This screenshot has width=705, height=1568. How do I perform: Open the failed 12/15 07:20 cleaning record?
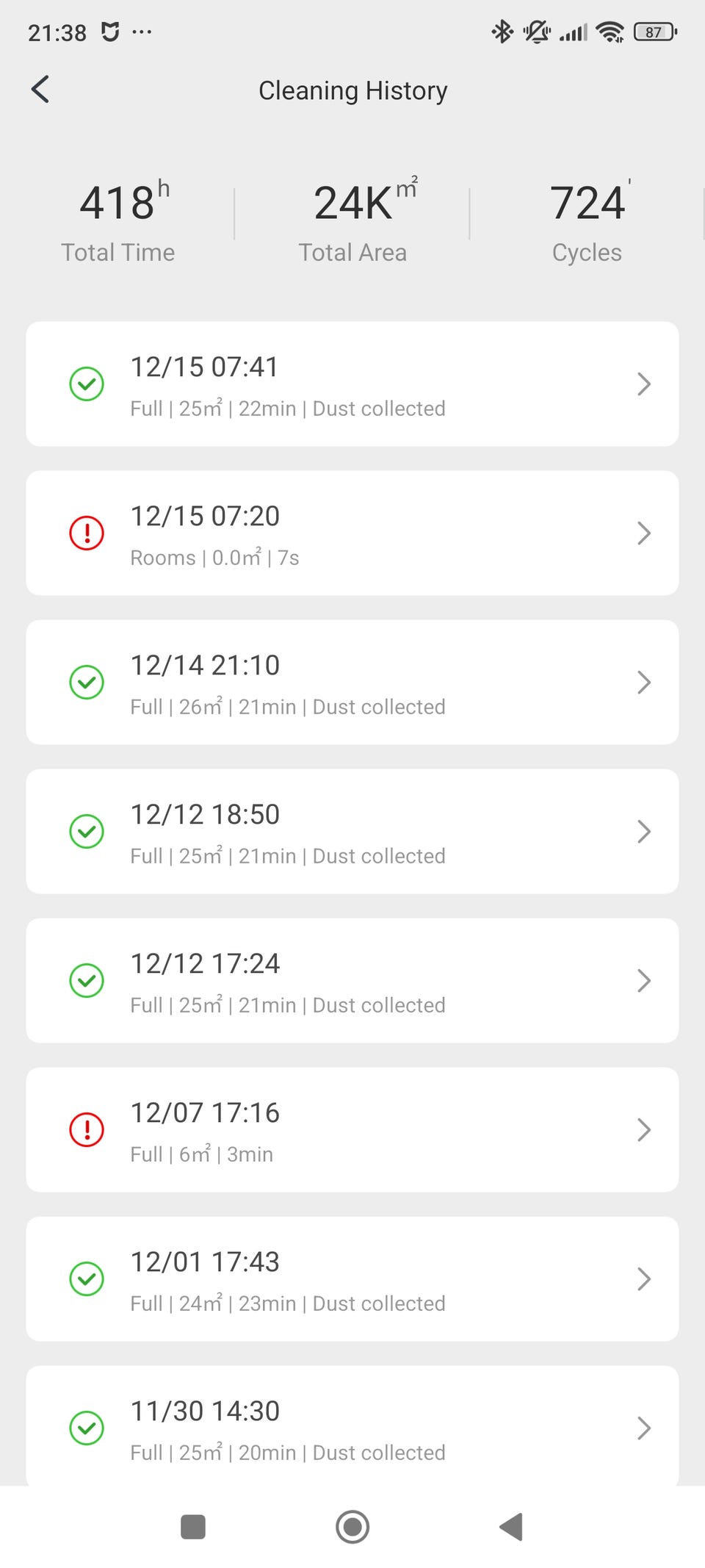(352, 533)
